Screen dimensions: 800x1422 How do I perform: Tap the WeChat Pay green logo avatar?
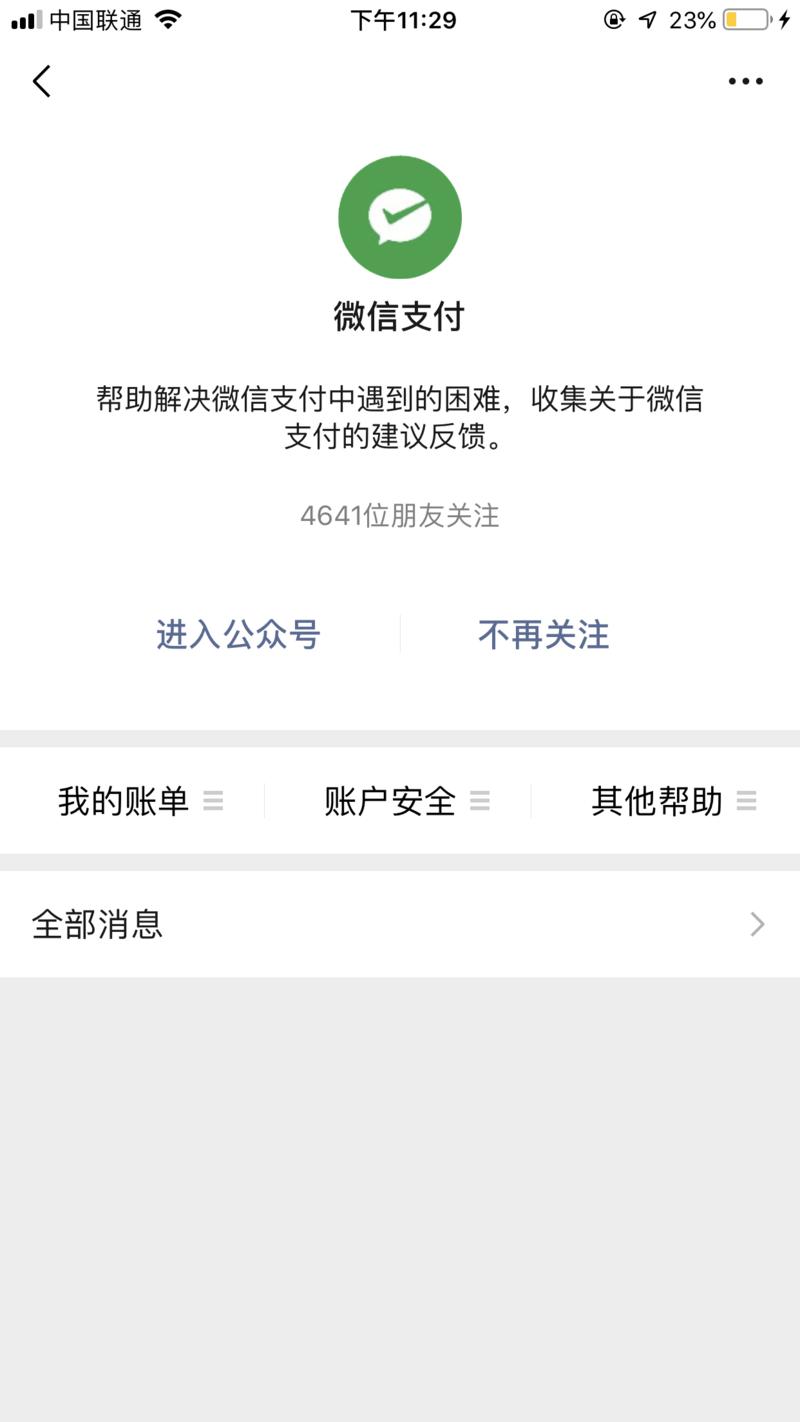click(x=400, y=216)
